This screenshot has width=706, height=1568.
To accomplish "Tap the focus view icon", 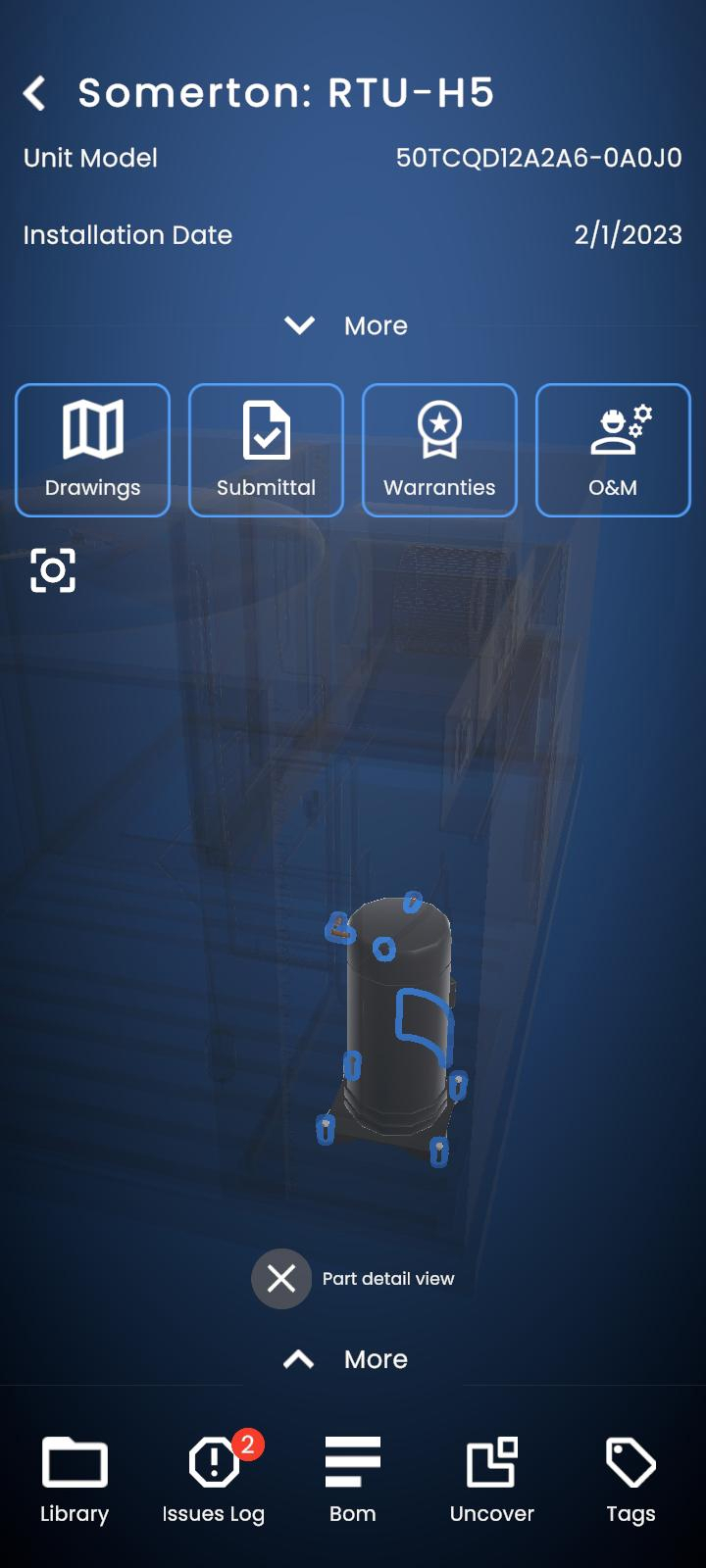I will tap(53, 570).
